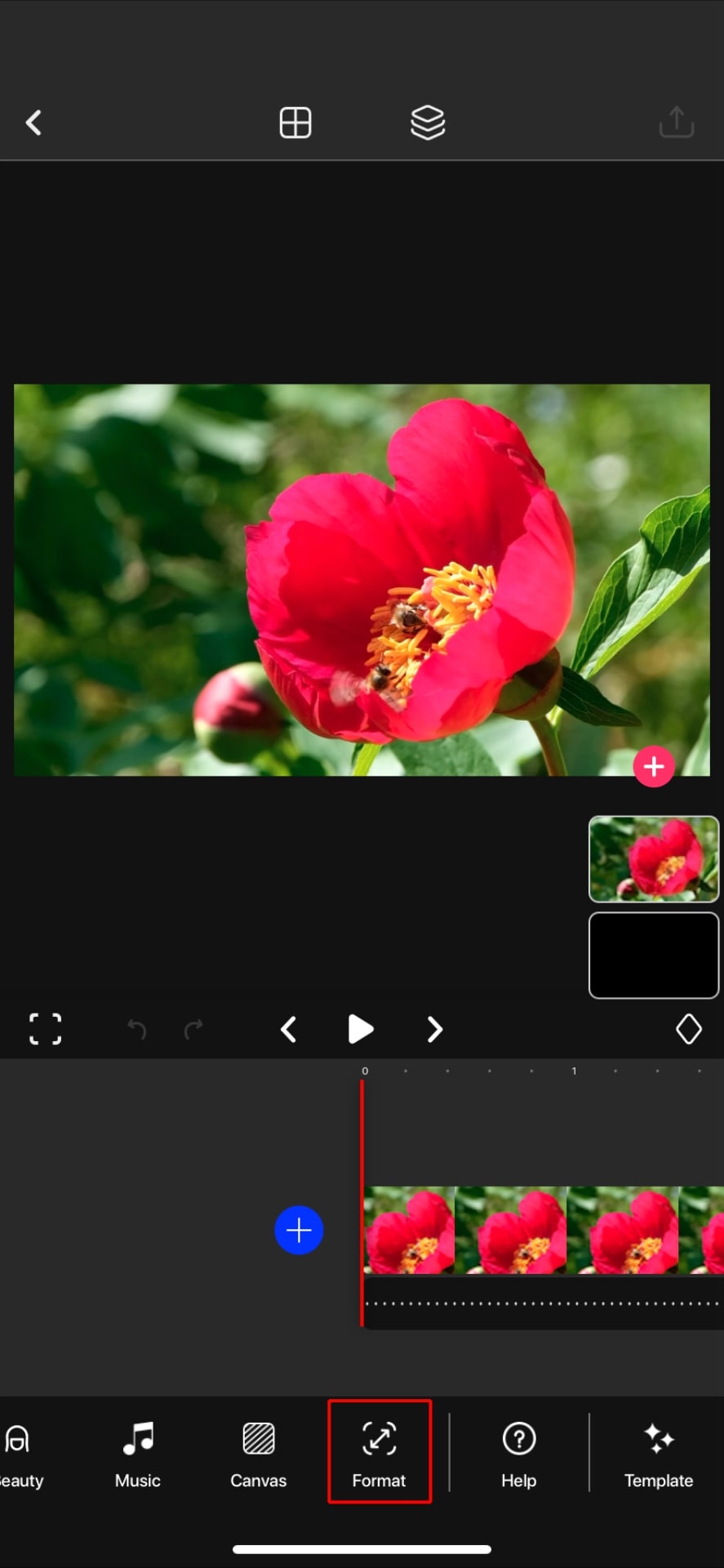The height and width of the screenshot is (1568, 724).
Task: Add a keyframe with diamond icon
Action: click(x=688, y=1029)
